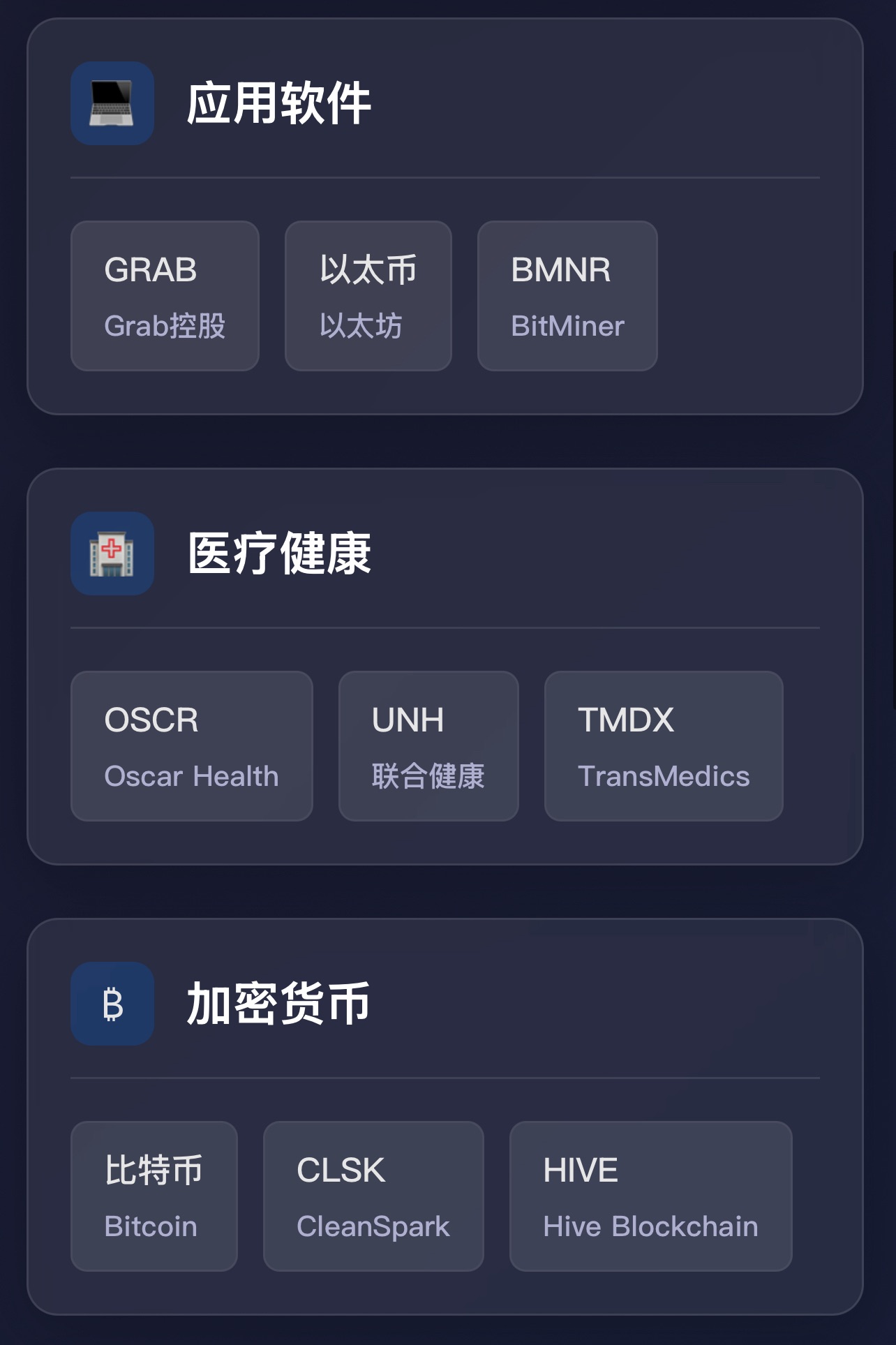896x1345 pixels.
Task: Select the TMDX TransMedics chip
Action: 663,746
